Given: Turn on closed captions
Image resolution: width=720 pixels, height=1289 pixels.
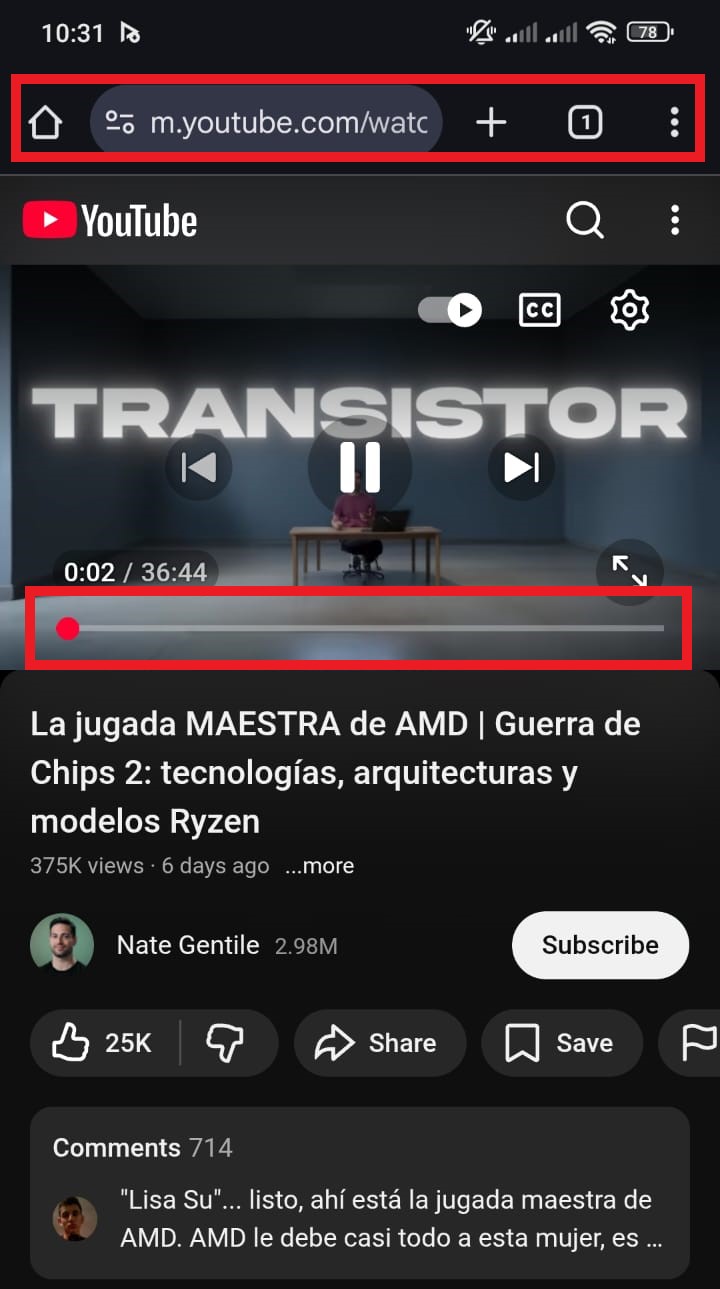Looking at the screenshot, I should (540, 310).
